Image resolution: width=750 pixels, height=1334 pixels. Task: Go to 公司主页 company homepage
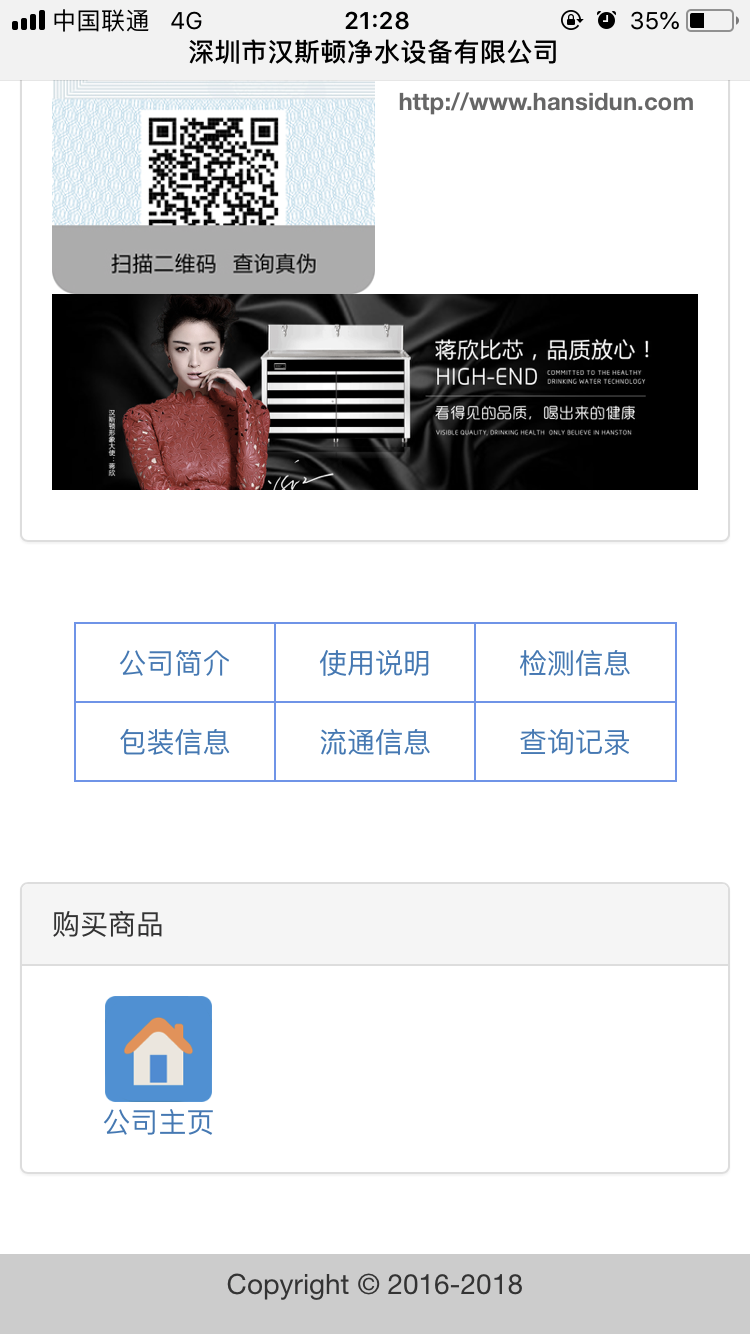[158, 1066]
